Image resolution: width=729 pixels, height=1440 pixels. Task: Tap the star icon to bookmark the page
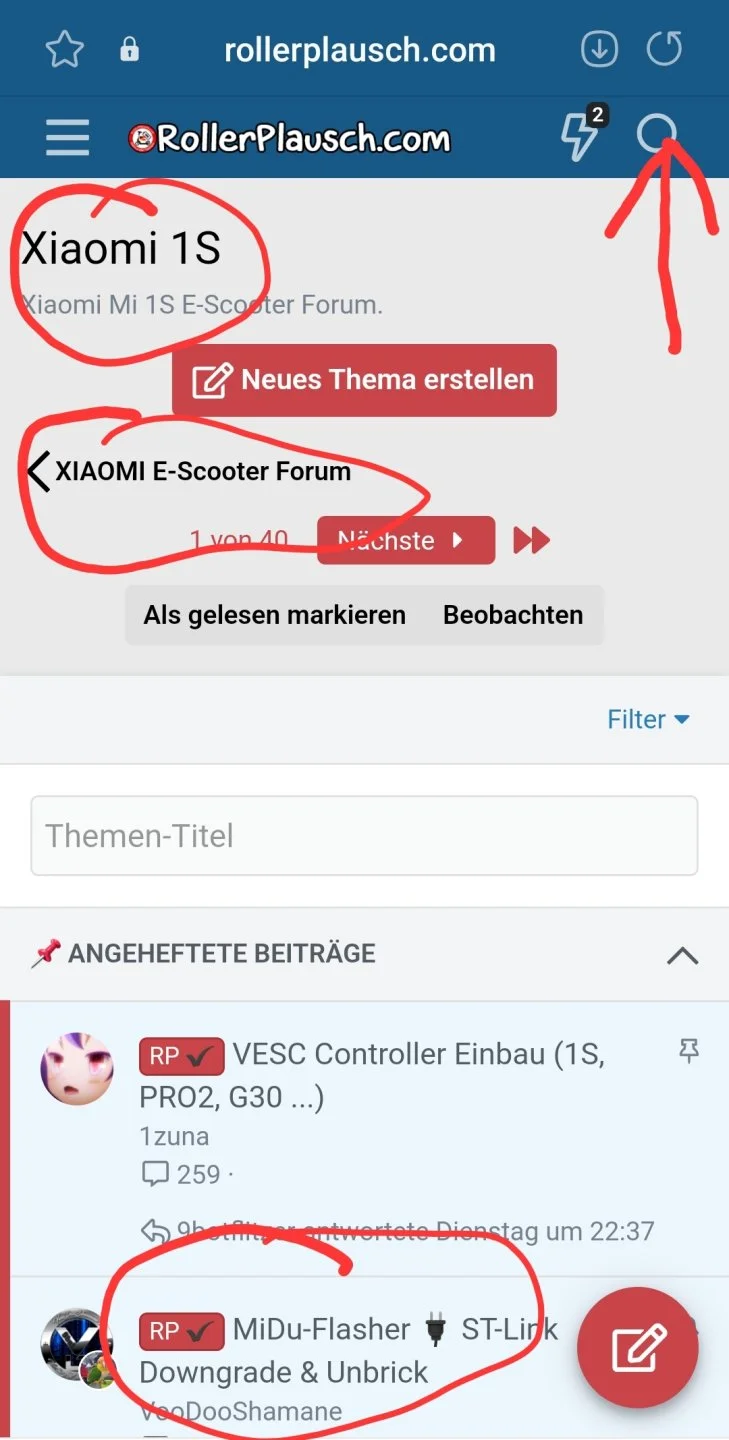(64, 47)
